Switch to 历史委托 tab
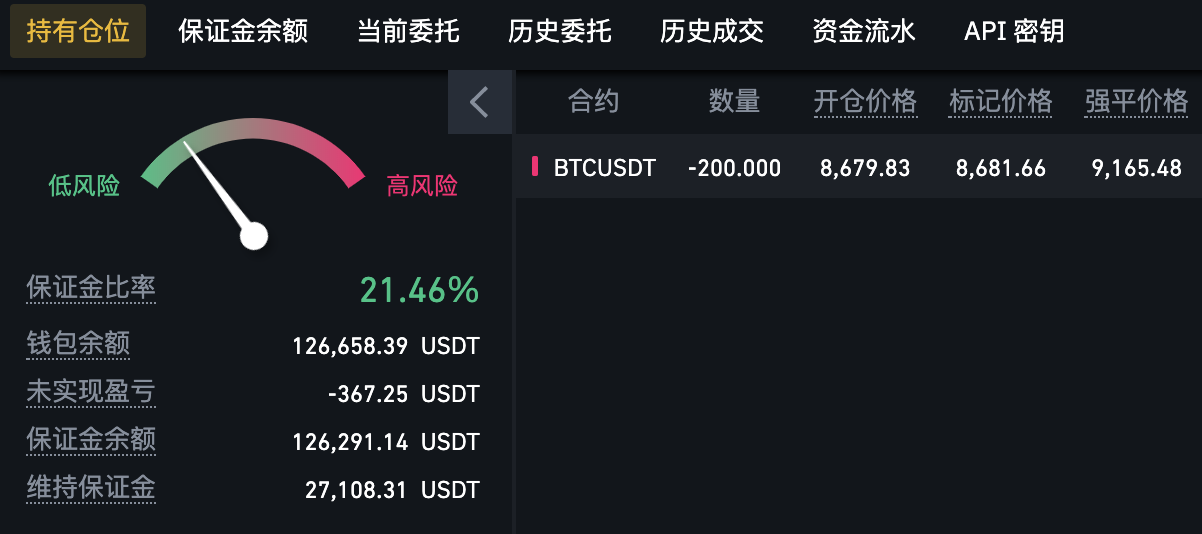The image size is (1202, 534). click(559, 31)
